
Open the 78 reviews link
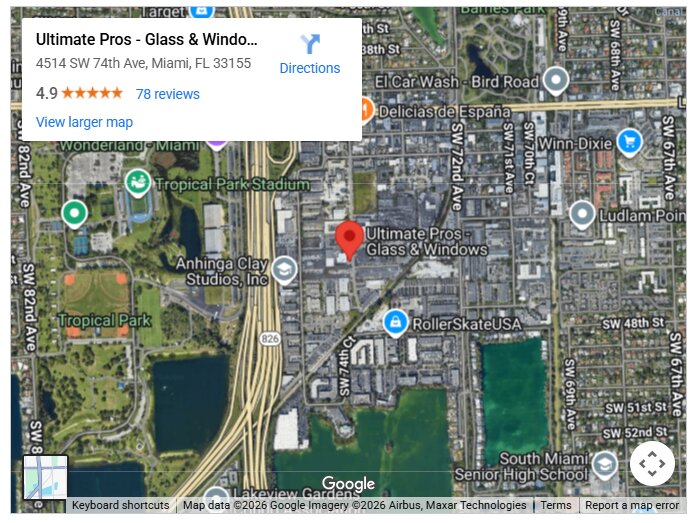pyautogui.click(x=167, y=94)
